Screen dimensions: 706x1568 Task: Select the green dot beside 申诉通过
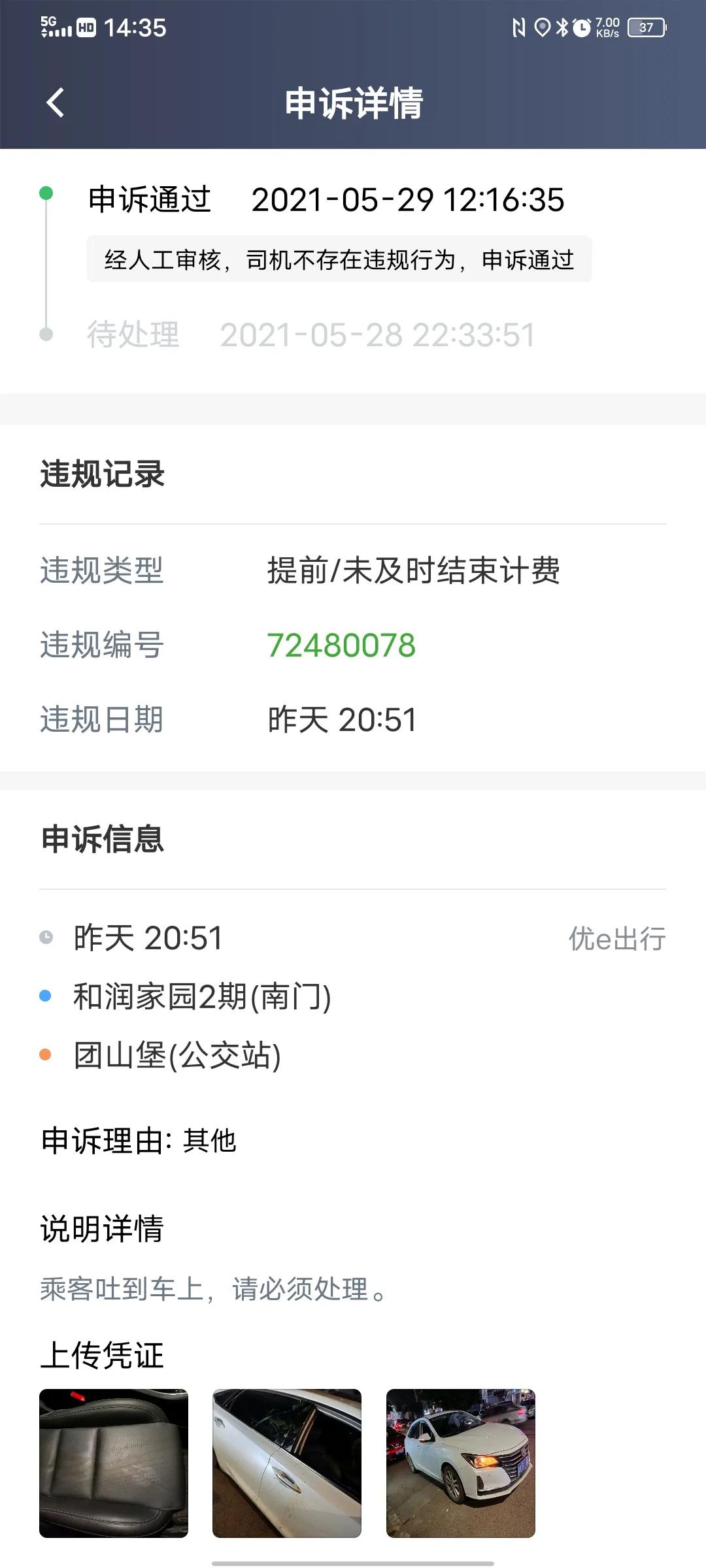(x=46, y=193)
